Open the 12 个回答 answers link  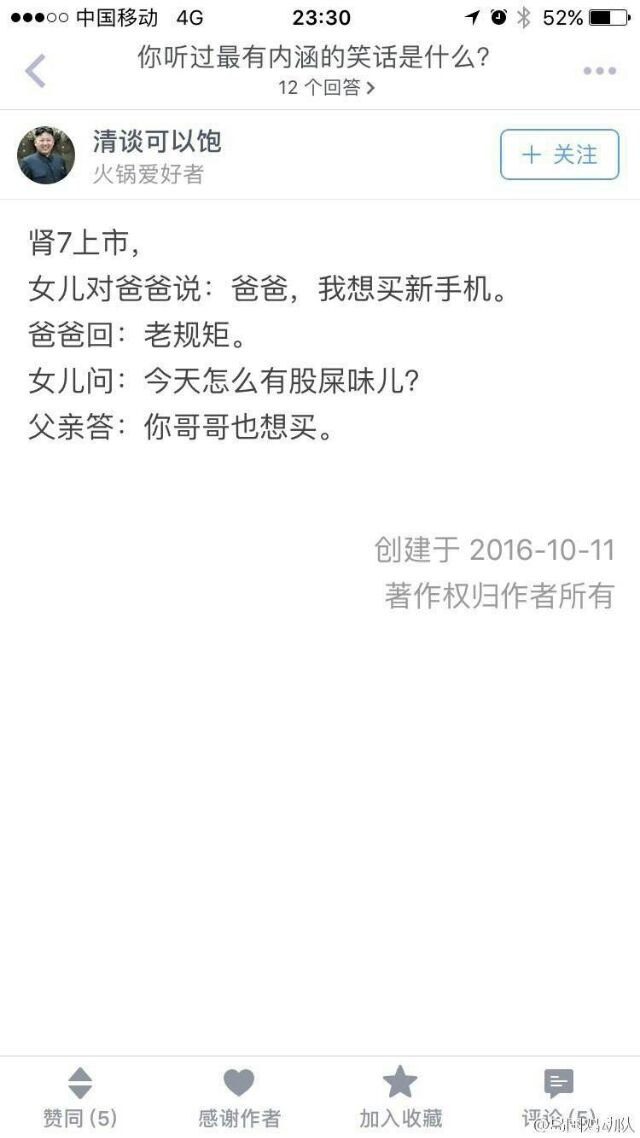327,89
